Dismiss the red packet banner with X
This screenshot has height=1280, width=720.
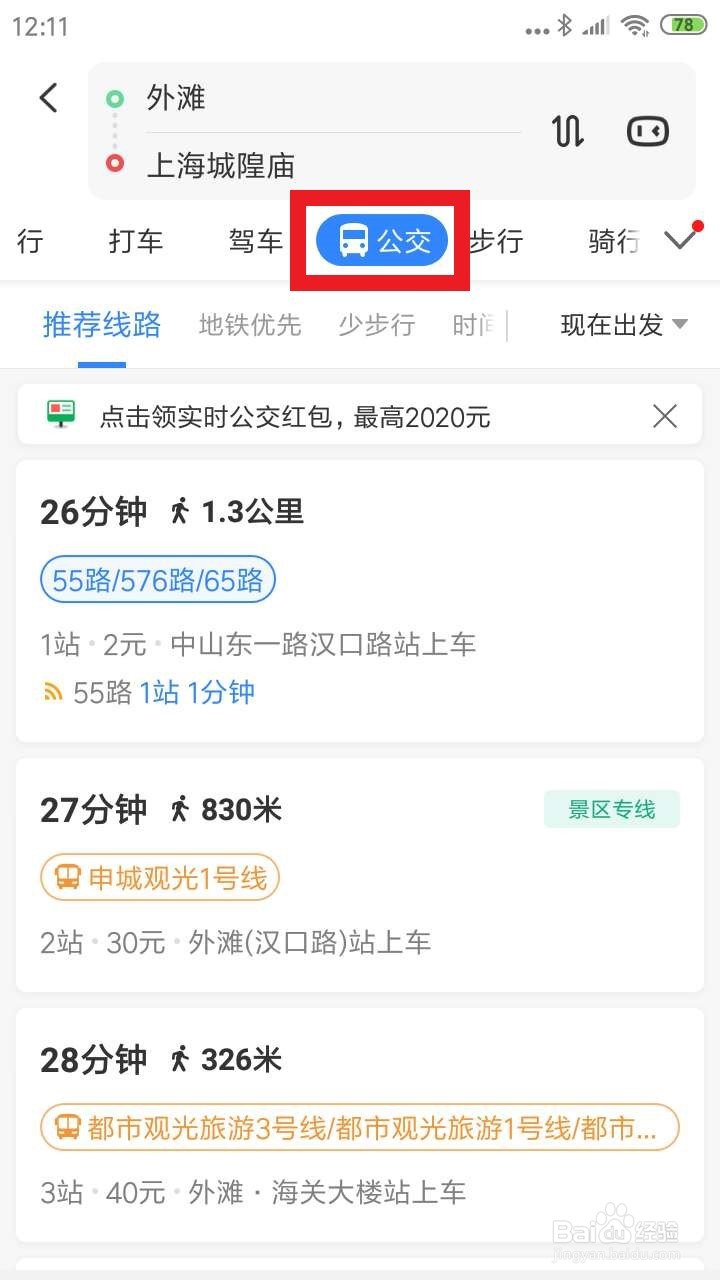coord(665,416)
